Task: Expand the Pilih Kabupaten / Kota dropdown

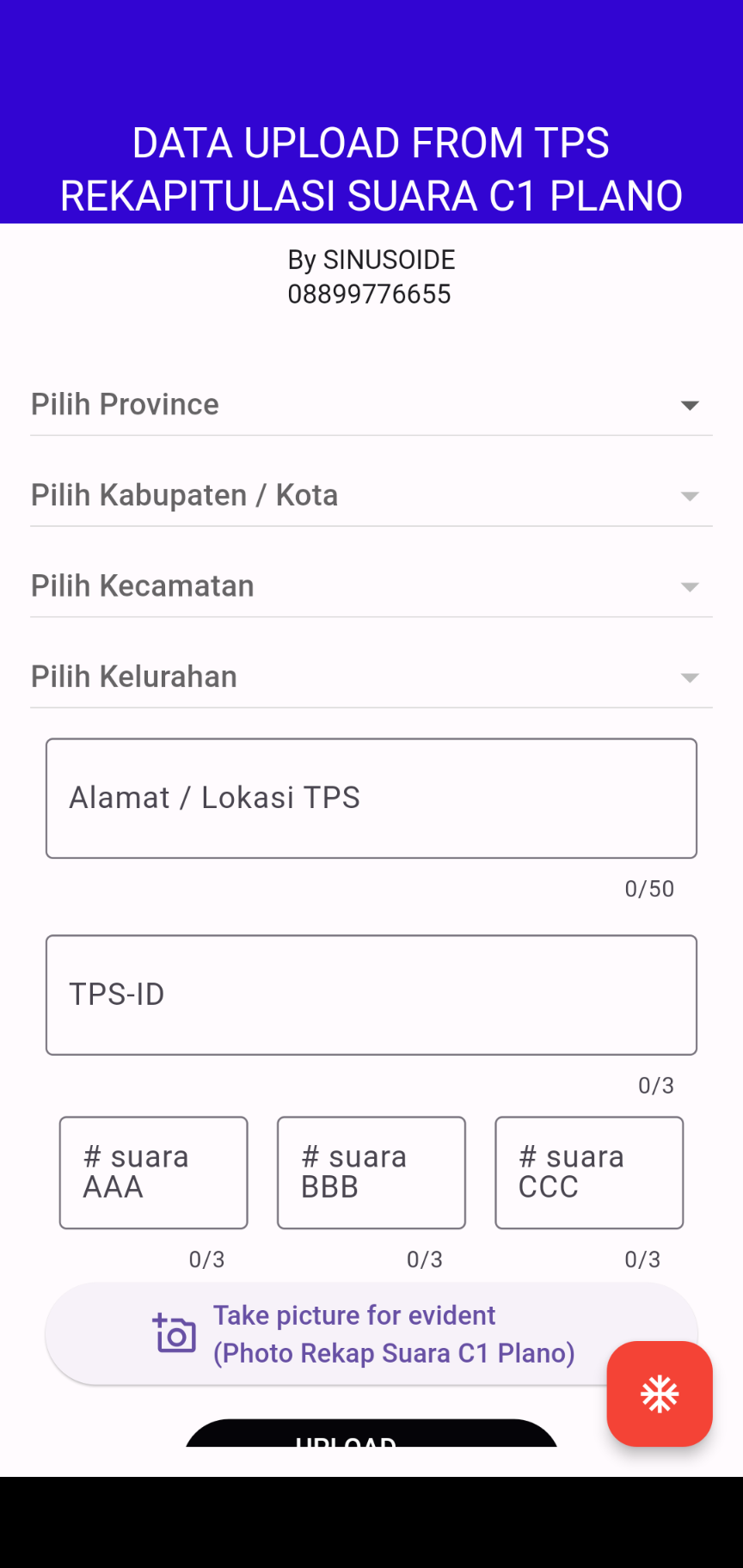Action: pos(371,496)
